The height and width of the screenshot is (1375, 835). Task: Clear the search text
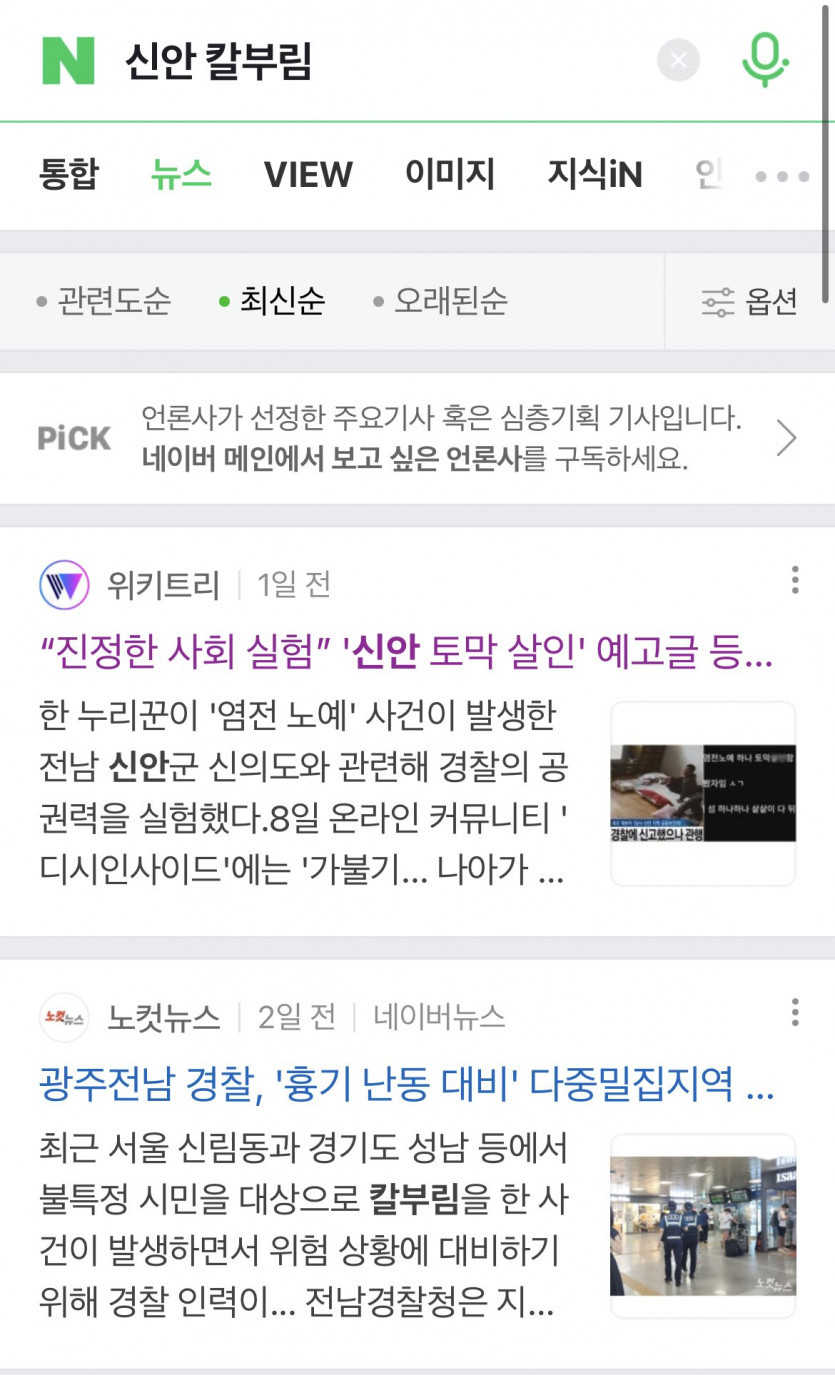pyautogui.click(x=678, y=61)
